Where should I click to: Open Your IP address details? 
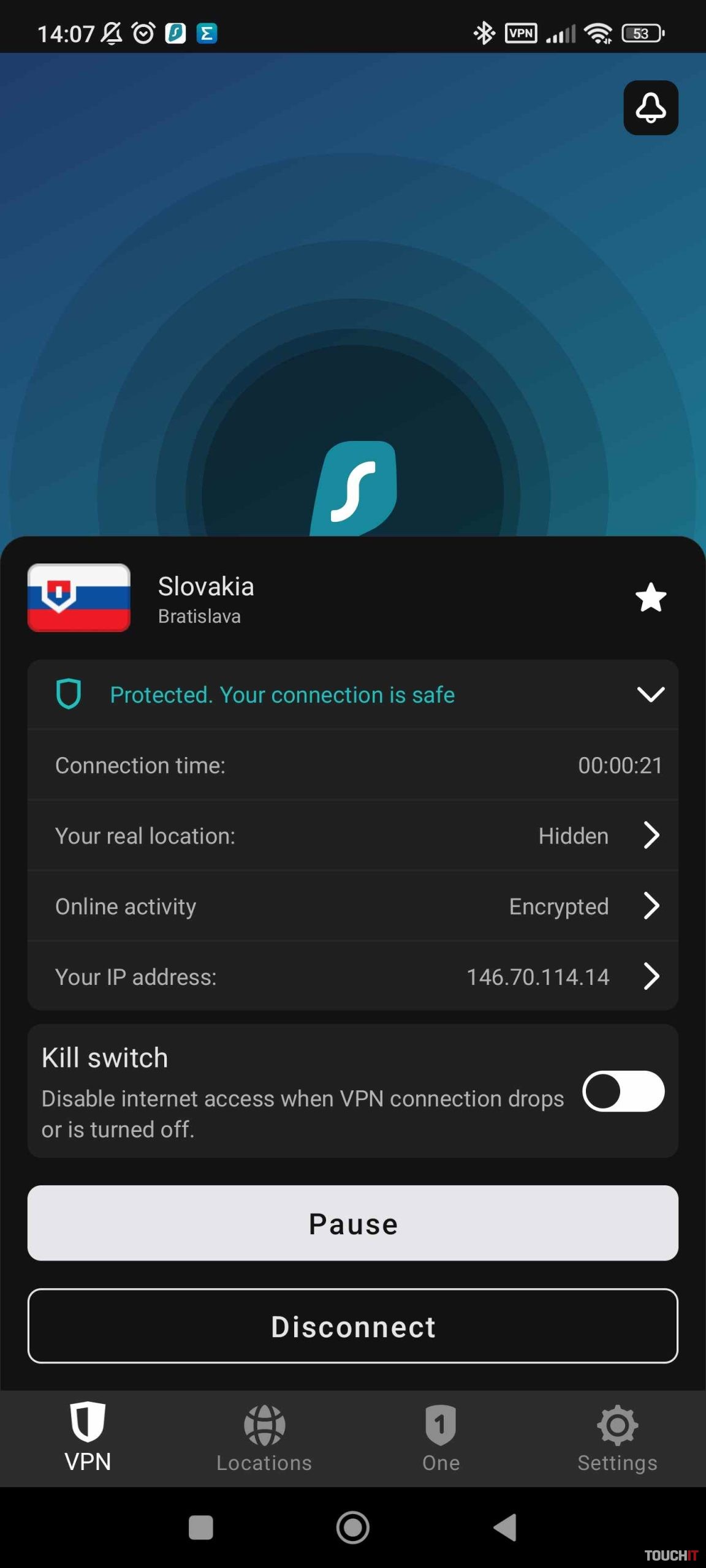point(651,976)
